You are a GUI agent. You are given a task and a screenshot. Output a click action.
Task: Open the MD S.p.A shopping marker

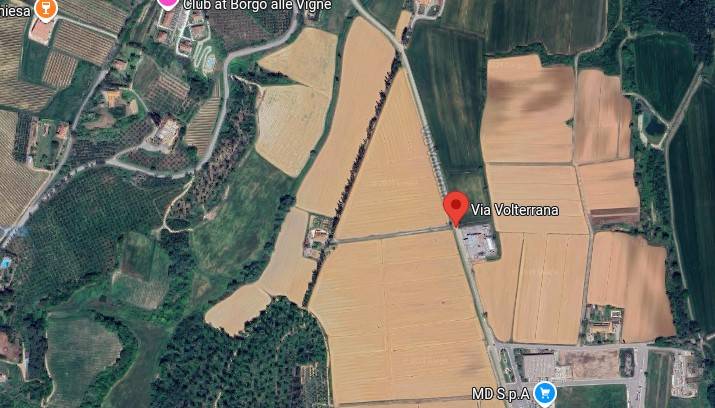(545, 393)
